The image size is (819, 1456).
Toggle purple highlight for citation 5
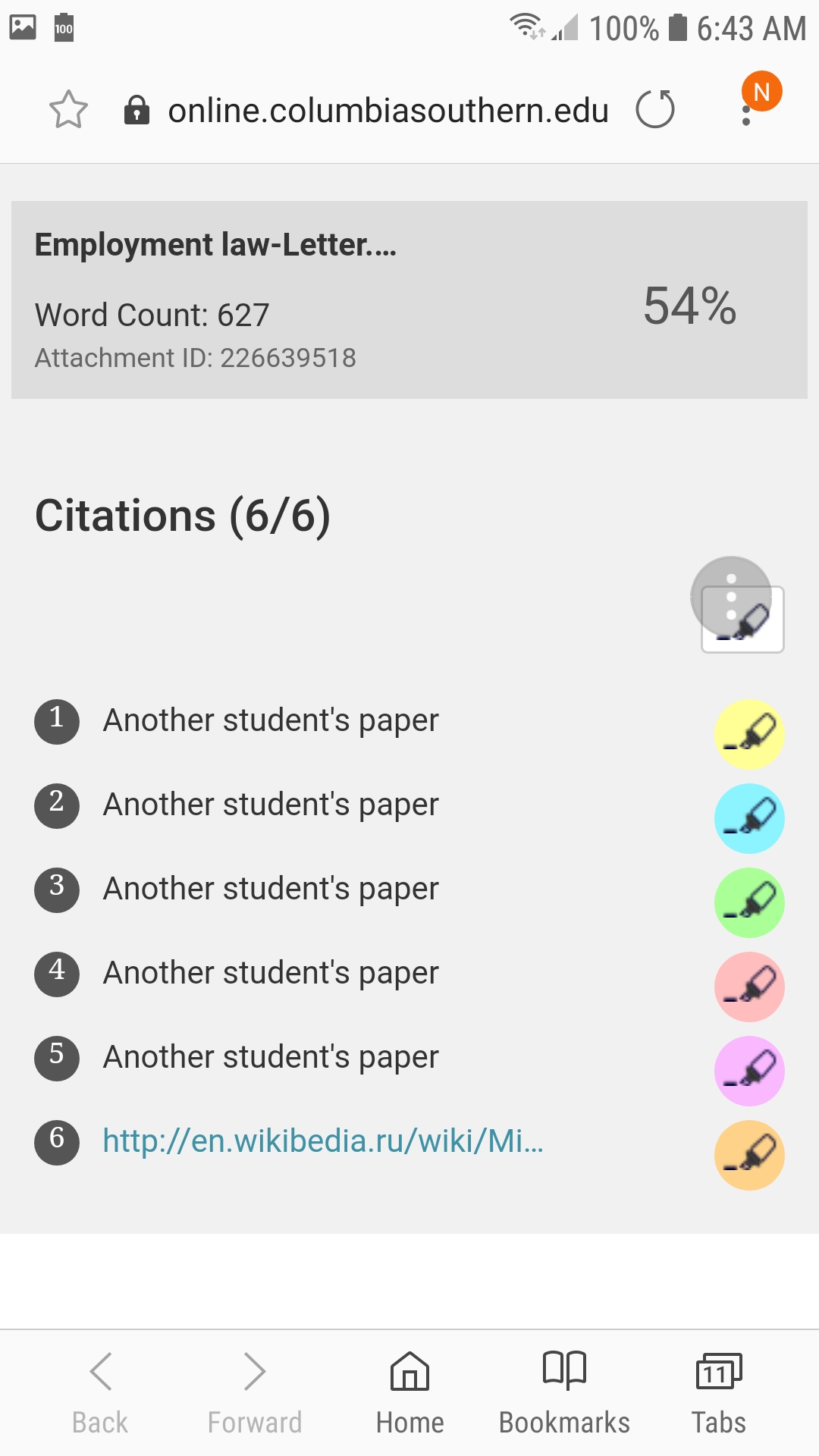tap(749, 1071)
